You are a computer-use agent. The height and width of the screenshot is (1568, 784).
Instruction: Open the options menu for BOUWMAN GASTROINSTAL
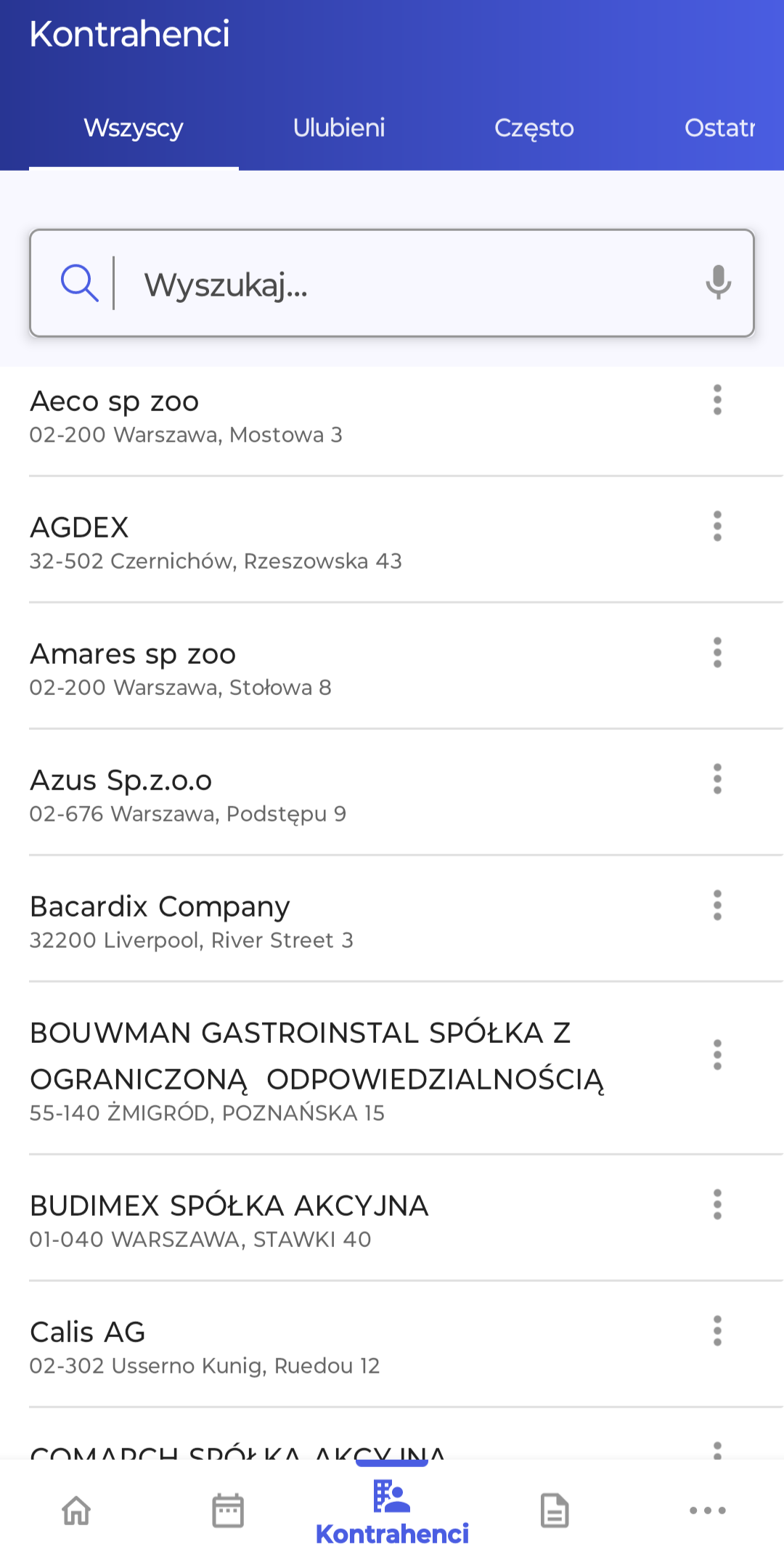coord(717,1055)
